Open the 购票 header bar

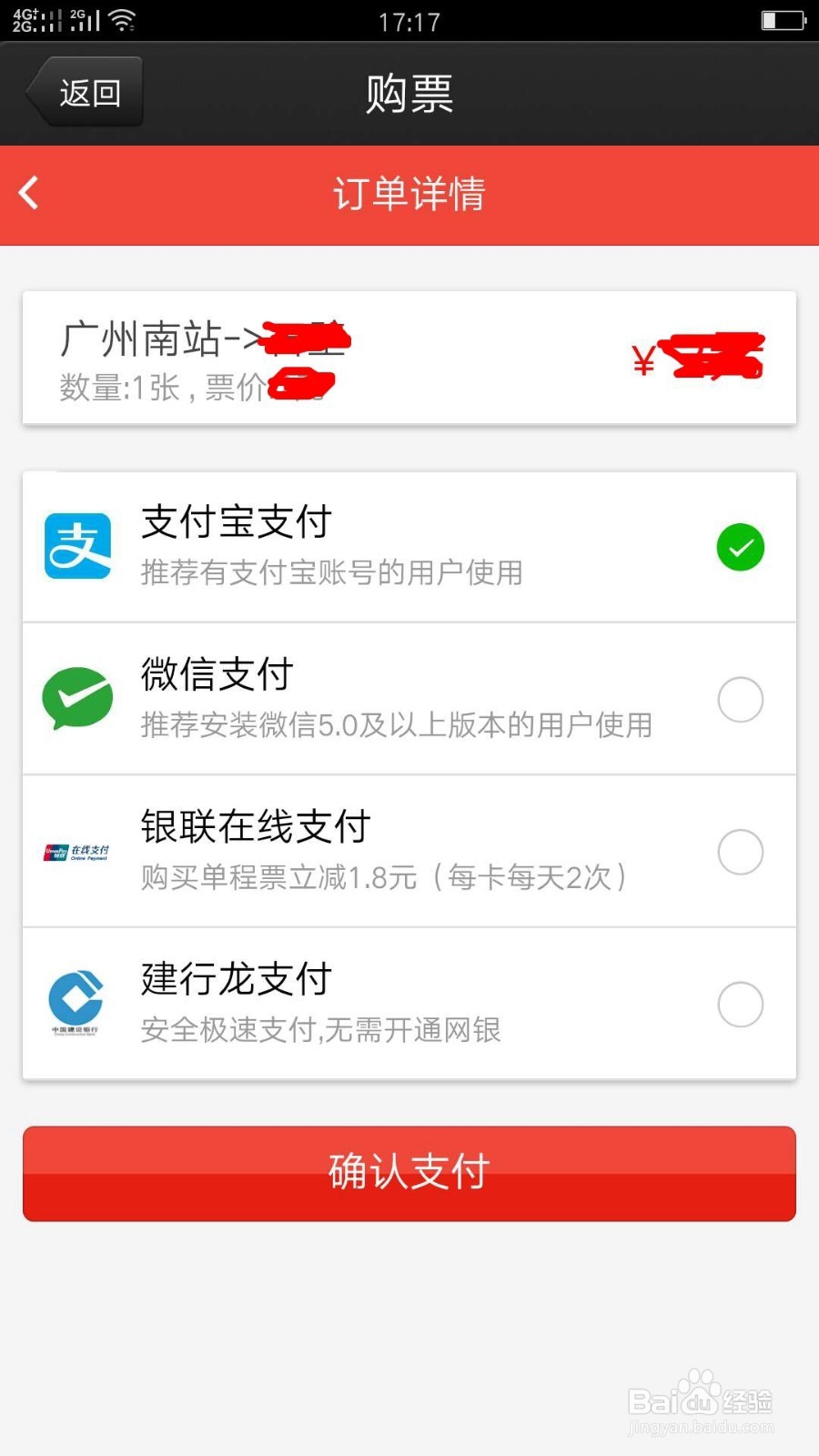coord(409,94)
